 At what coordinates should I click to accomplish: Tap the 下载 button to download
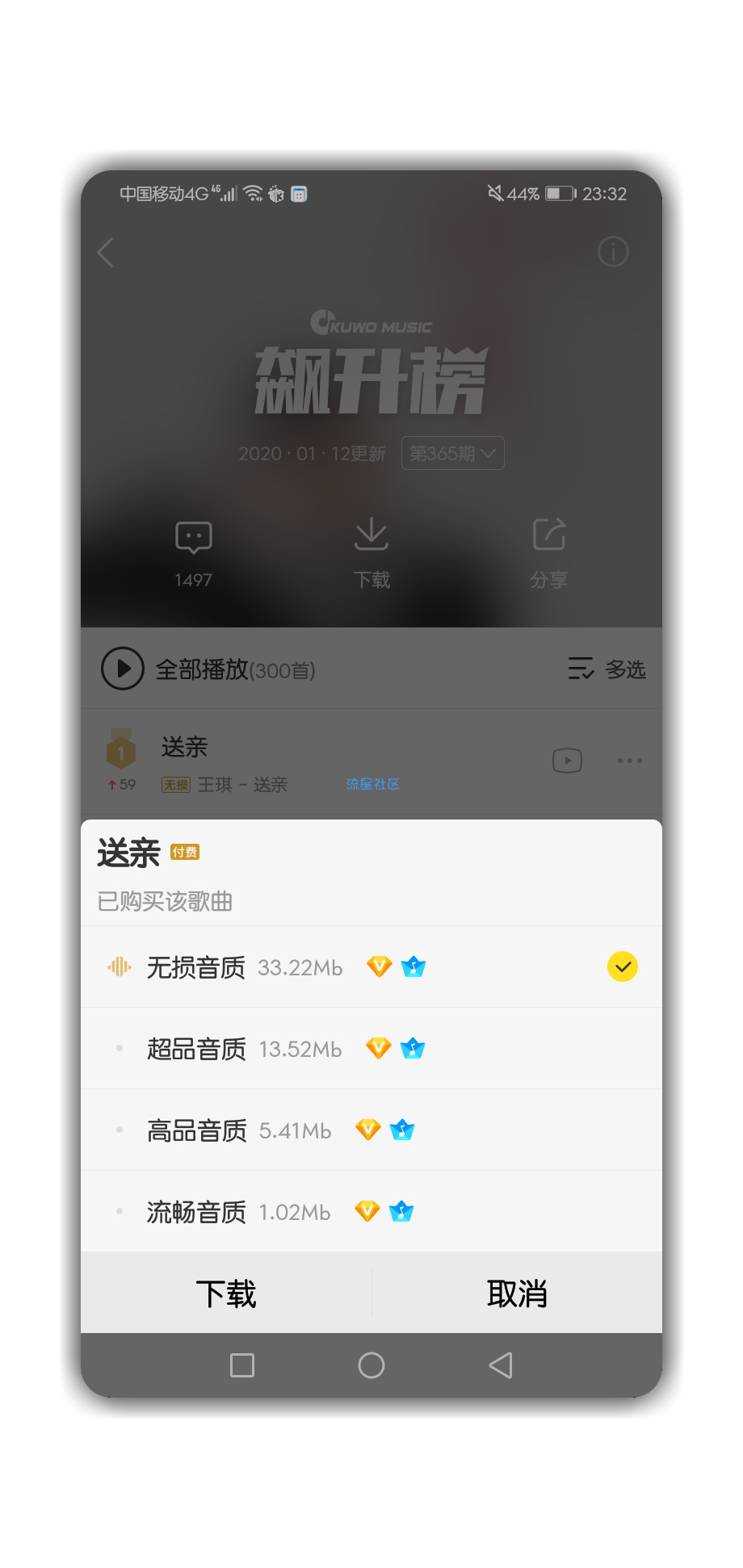coord(226,1293)
